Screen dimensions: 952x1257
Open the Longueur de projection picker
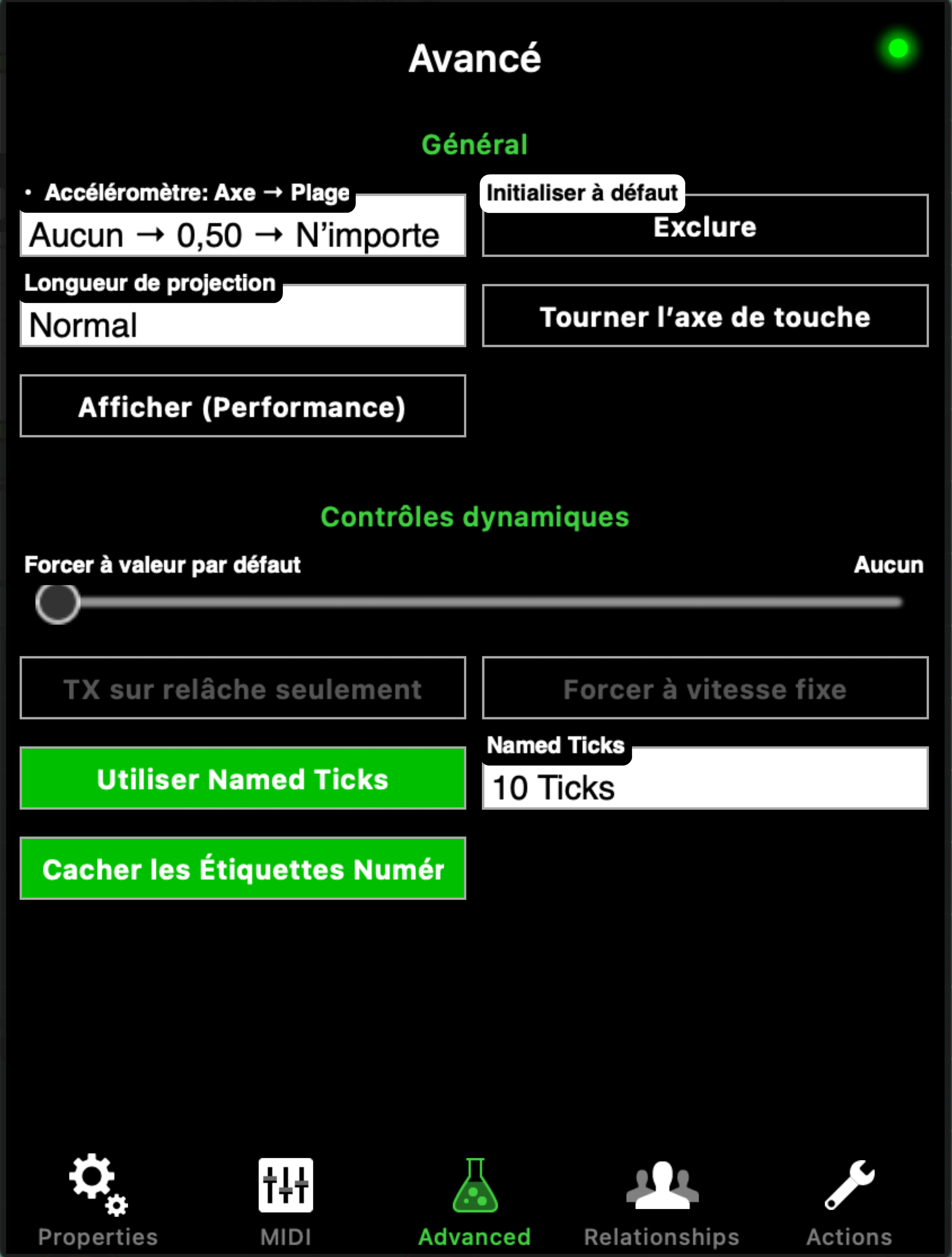[x=243, y=315]
